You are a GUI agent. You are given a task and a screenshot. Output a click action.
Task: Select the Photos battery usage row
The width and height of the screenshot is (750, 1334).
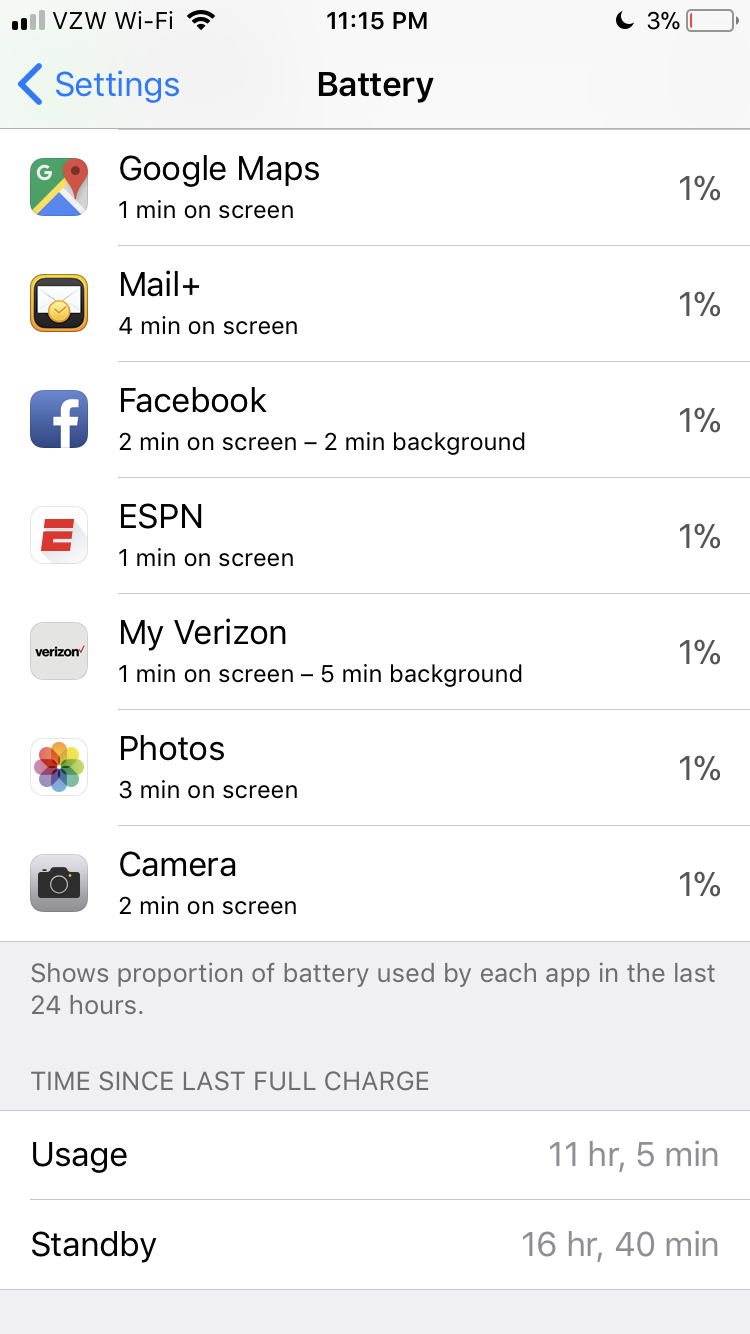coord(375,767)
